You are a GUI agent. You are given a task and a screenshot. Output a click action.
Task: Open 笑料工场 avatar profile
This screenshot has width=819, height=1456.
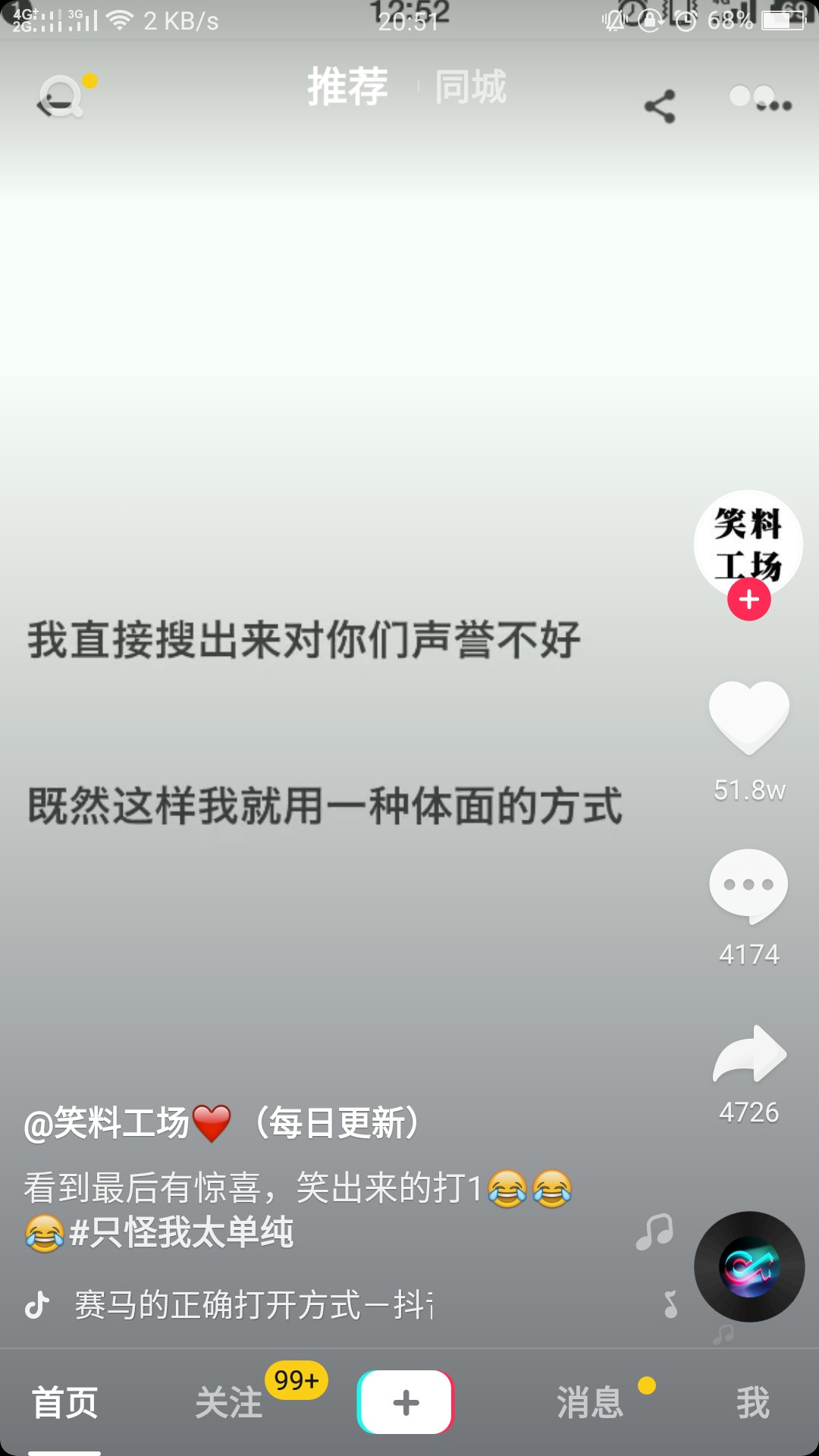click(748, 540)
